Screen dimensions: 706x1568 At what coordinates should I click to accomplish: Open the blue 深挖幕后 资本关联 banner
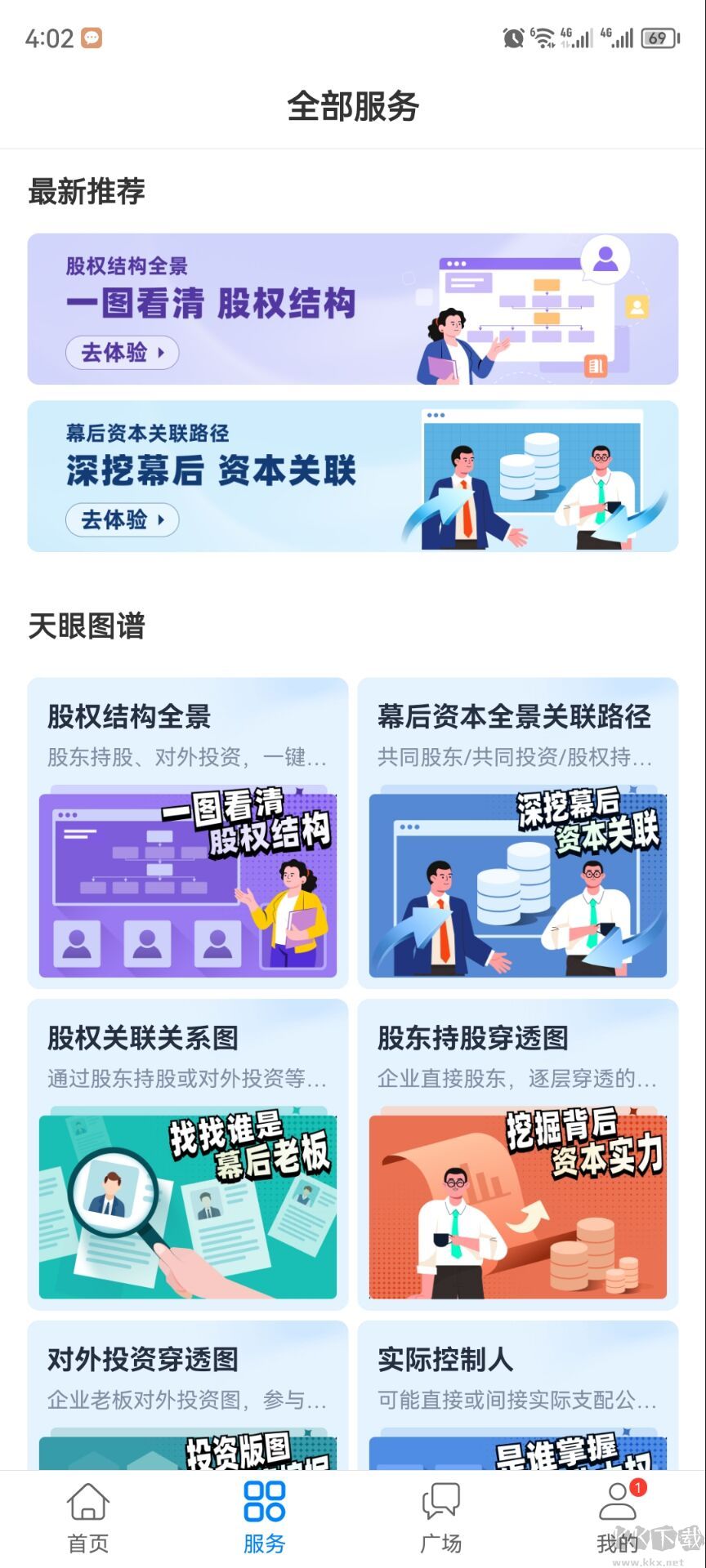[x=353, y=476]
